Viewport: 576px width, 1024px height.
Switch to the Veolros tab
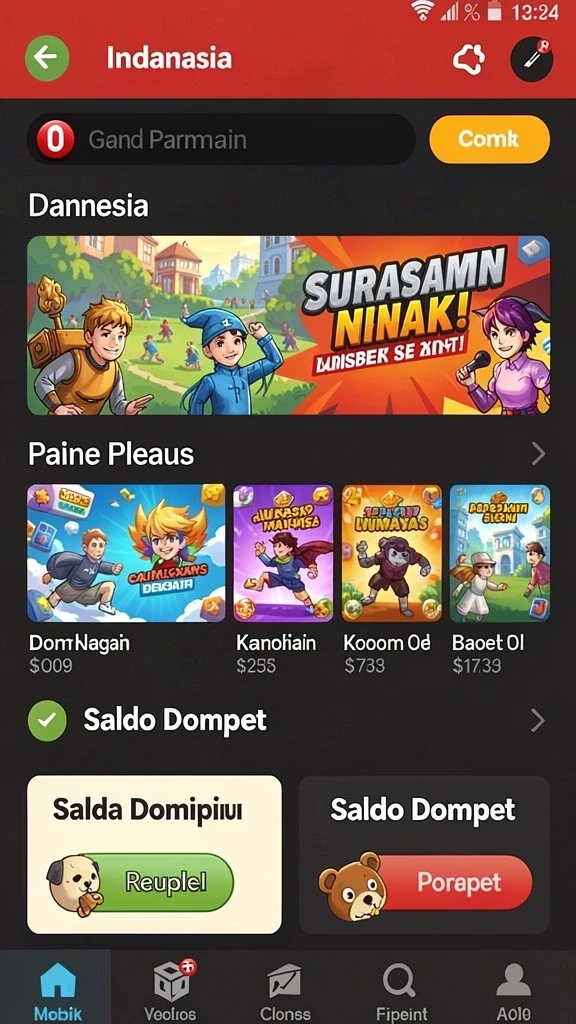(171, 987)
